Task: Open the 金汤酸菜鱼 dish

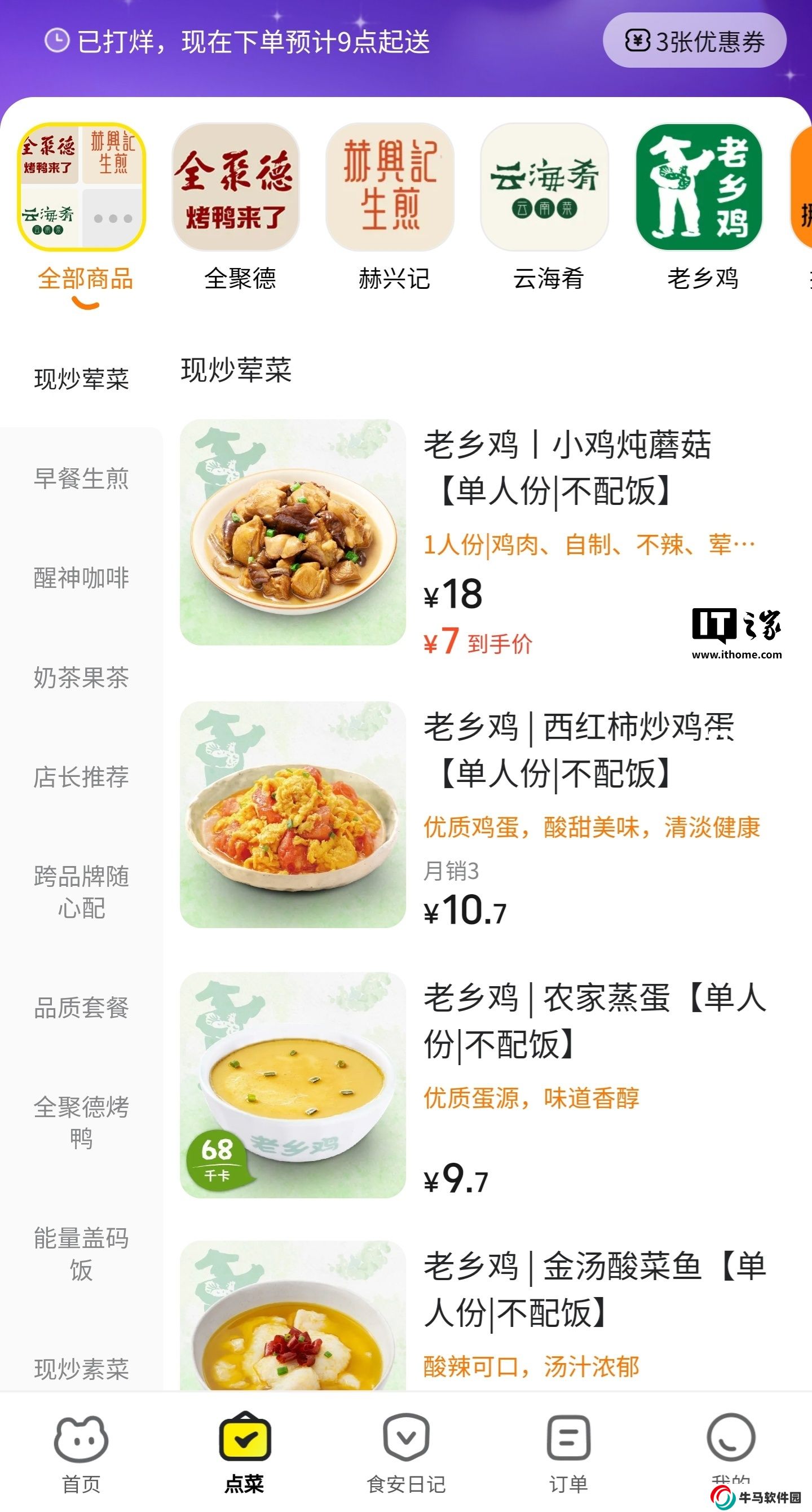Action: point(595,1289)
